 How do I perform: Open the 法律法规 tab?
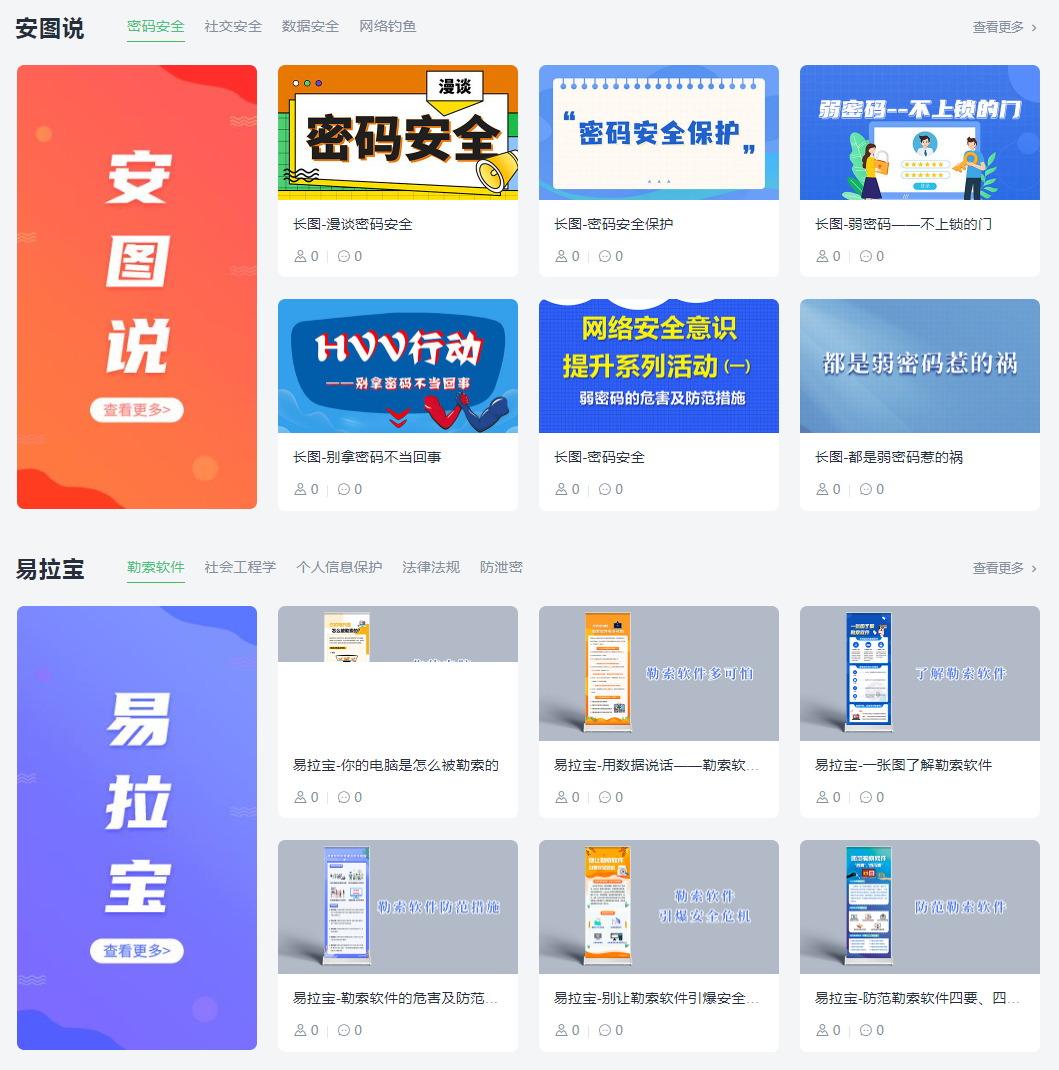tap(431, 567)
